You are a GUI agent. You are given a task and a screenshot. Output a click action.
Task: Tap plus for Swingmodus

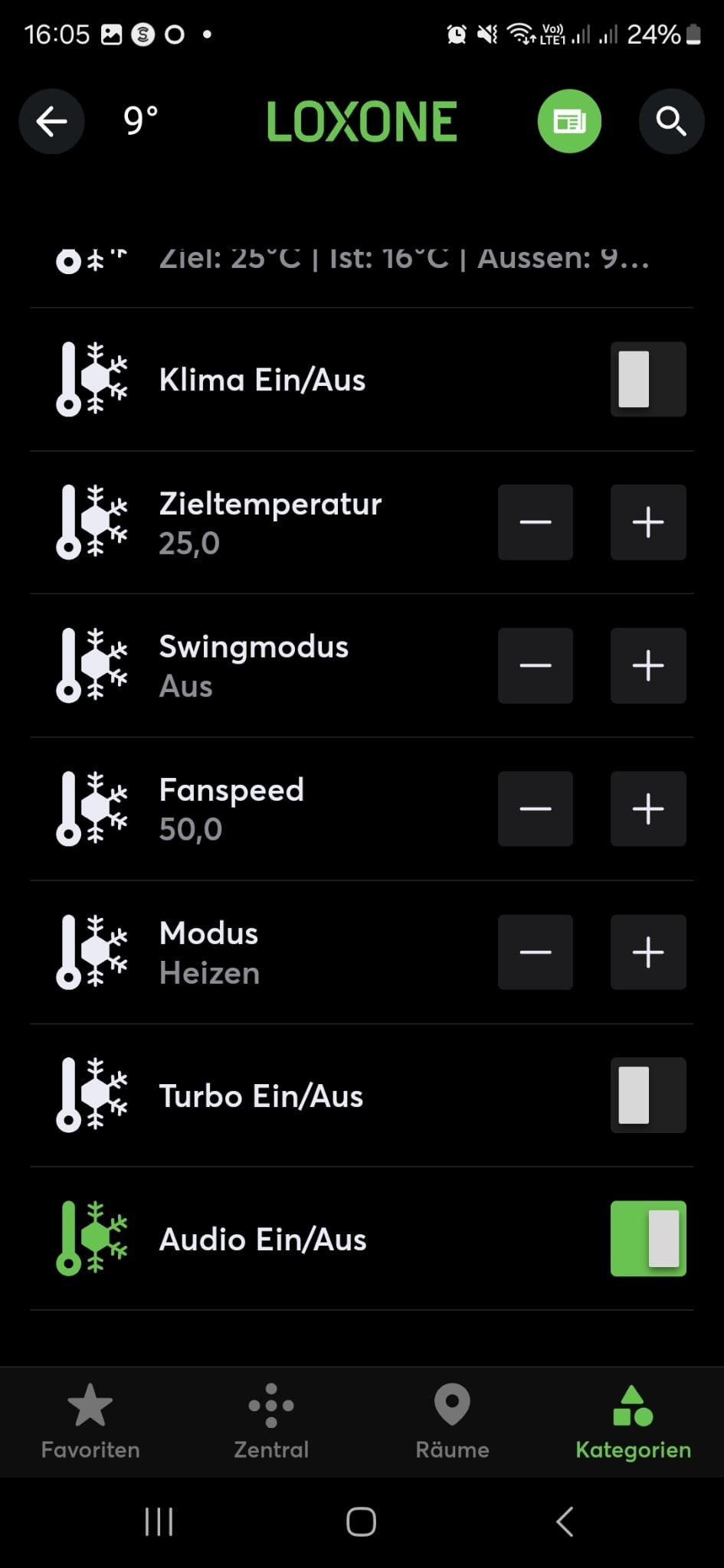click(647, 665)
